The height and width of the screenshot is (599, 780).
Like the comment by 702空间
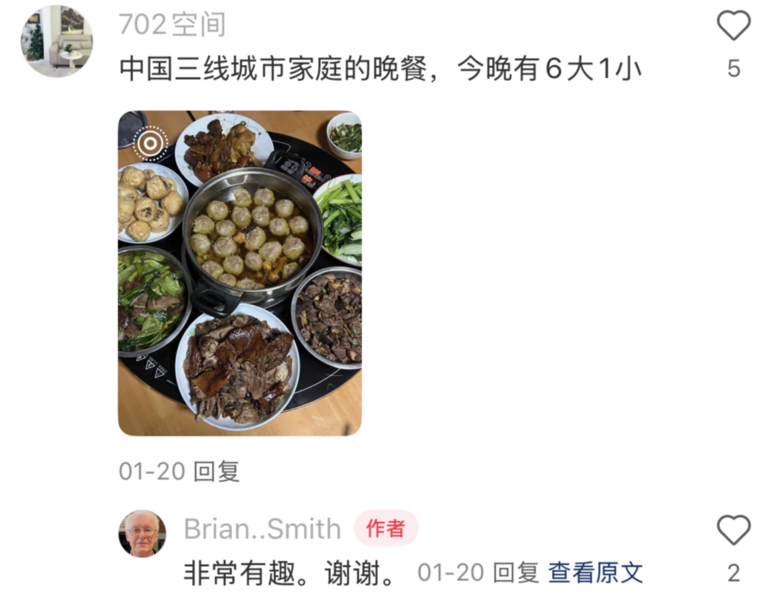733,26
